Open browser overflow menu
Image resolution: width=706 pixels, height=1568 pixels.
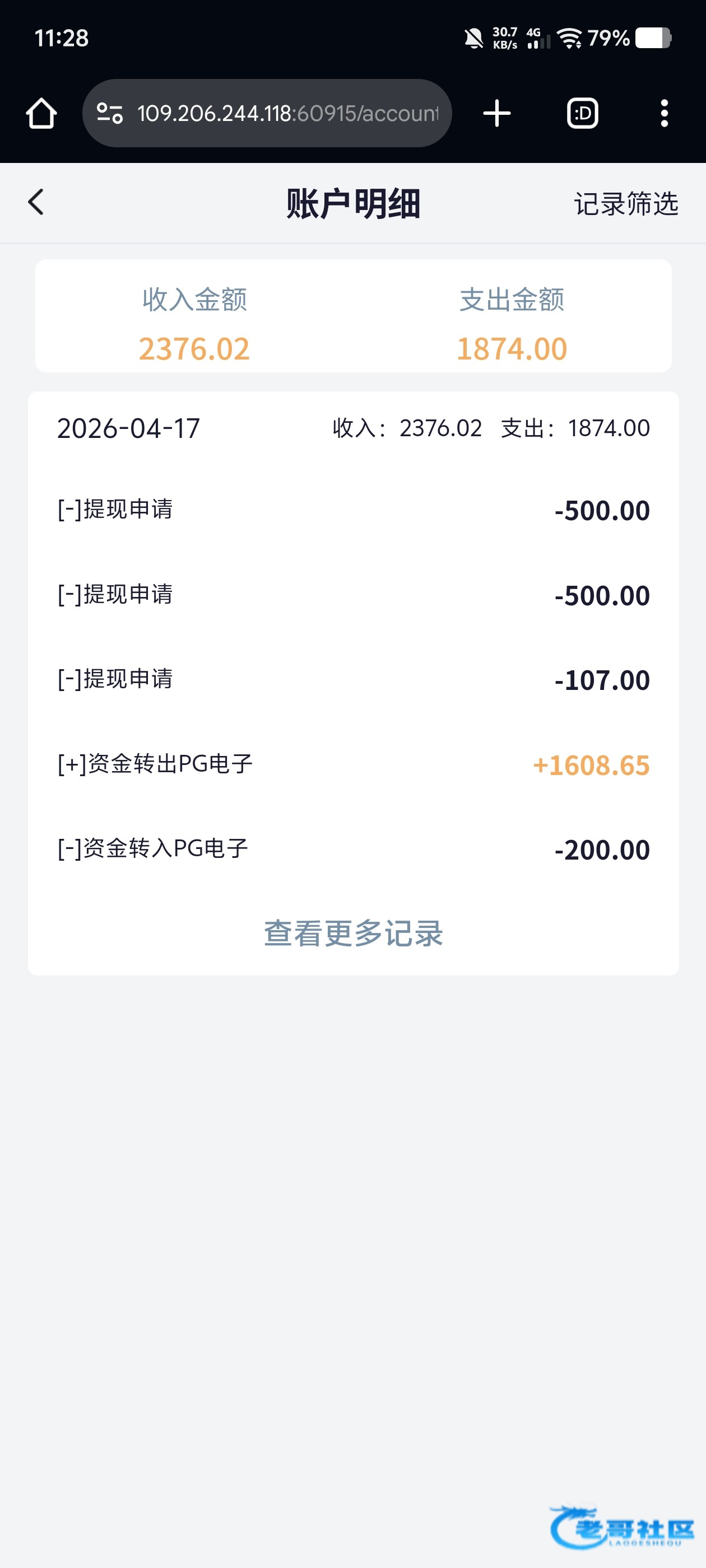(x=664, y=113)
